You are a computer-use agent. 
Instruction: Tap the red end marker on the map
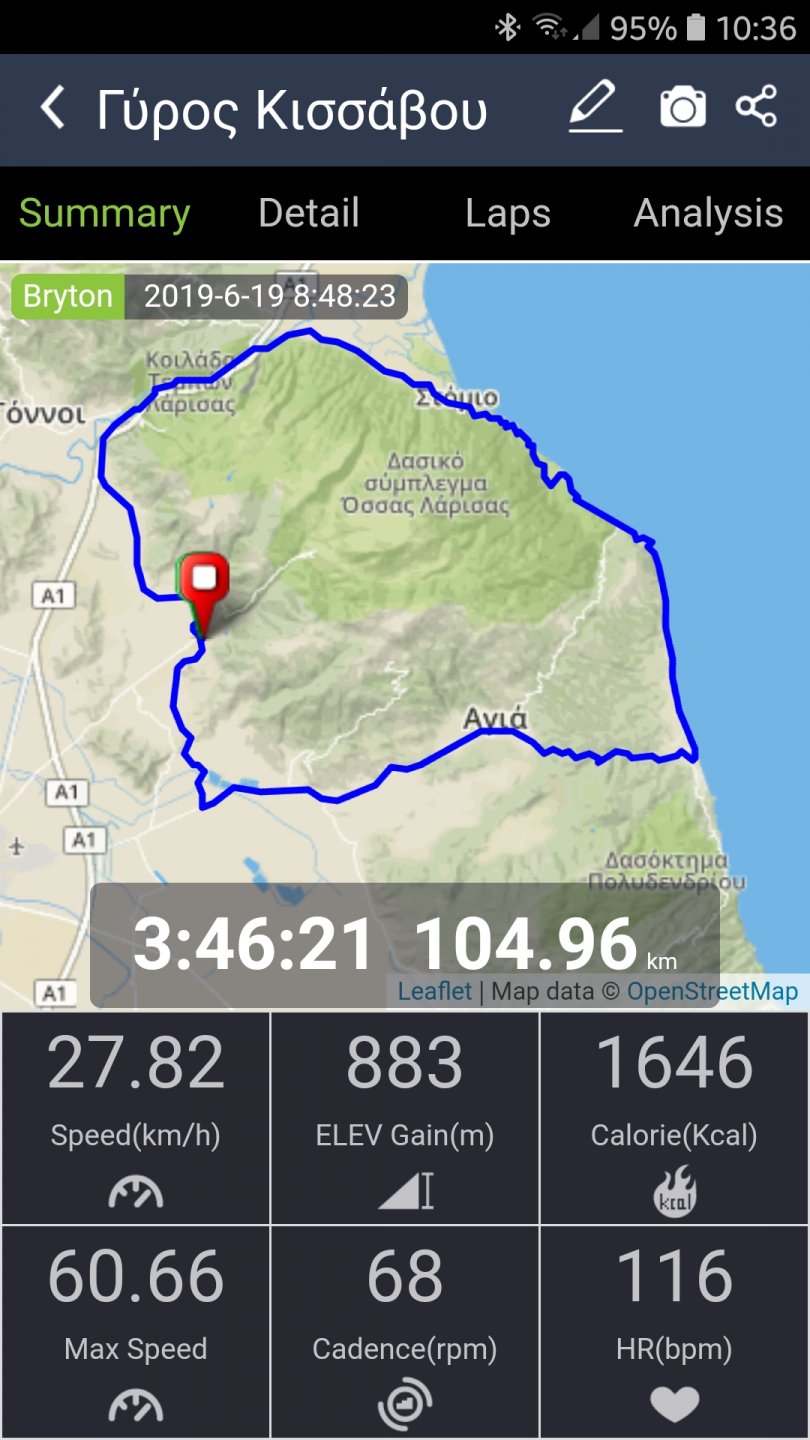coord(204,584)
